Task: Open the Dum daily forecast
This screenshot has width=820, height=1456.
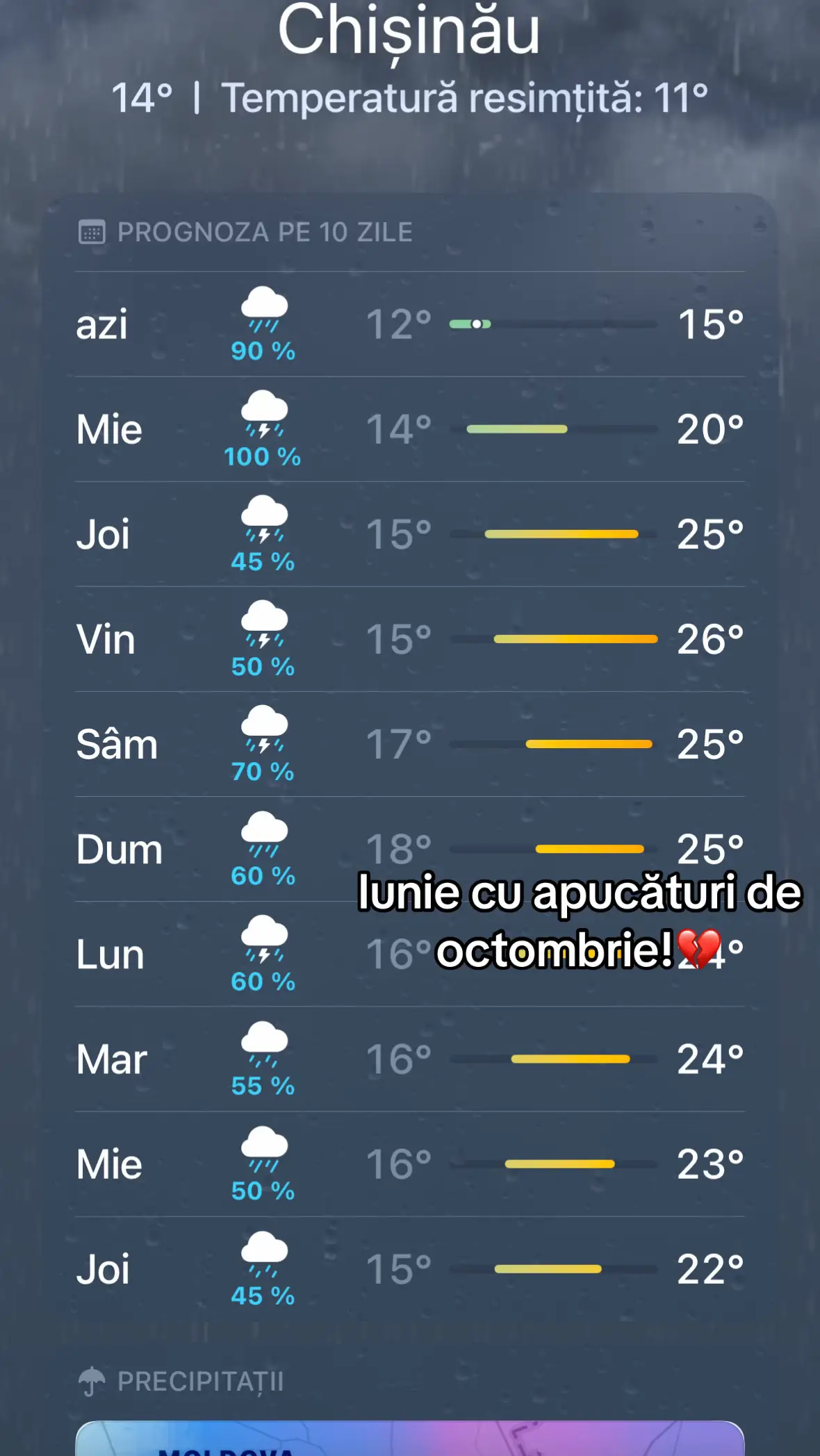Action: pos(410,849)
